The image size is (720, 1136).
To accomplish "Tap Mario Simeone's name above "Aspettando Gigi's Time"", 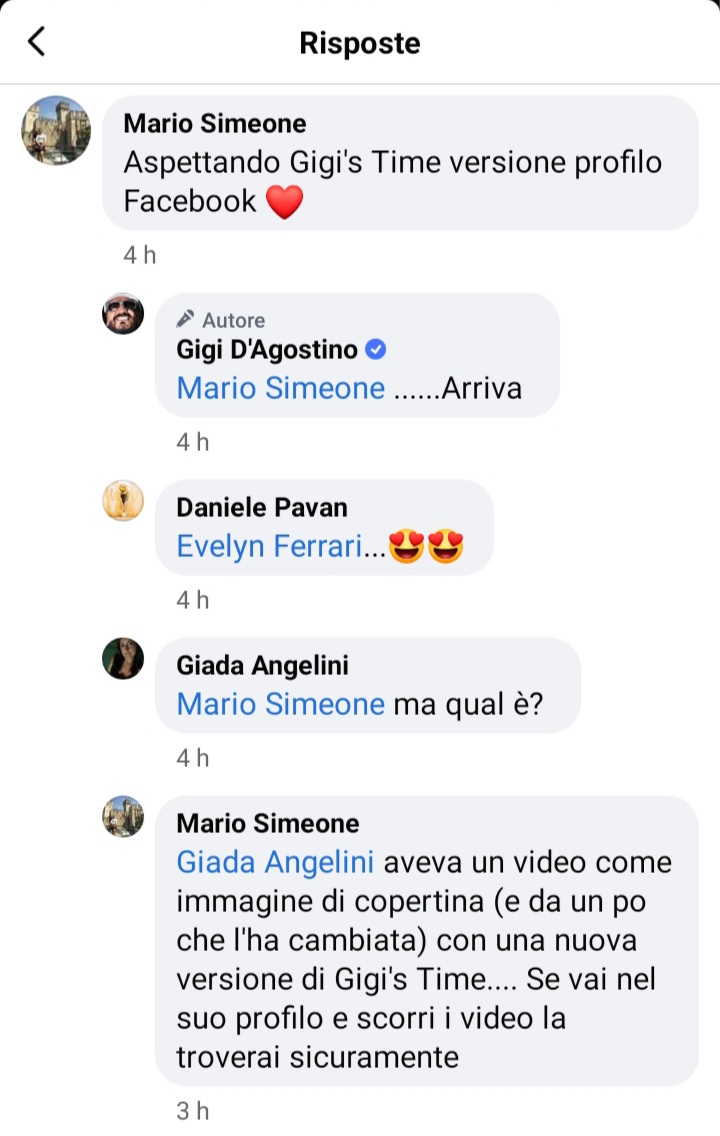I will click(215, 124).
